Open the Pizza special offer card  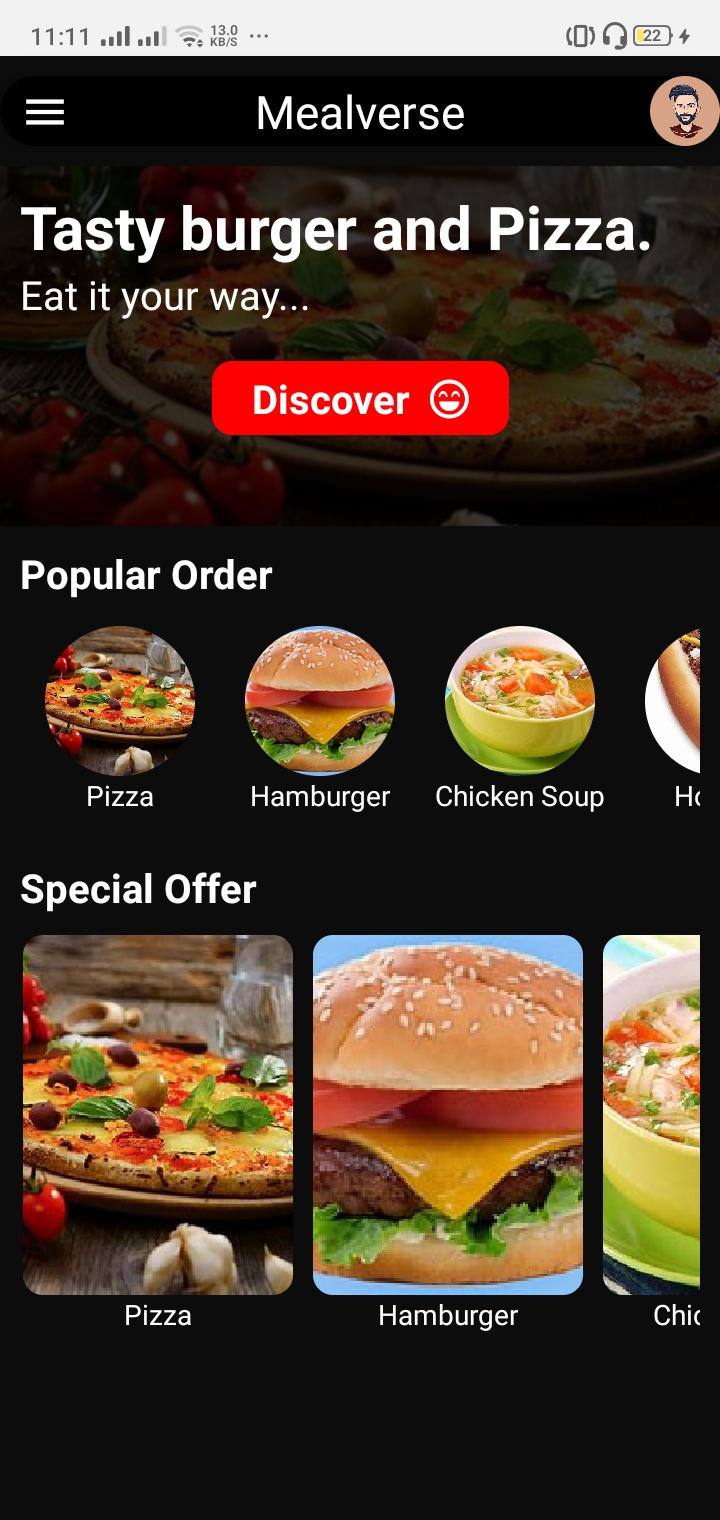(158, 1113)
